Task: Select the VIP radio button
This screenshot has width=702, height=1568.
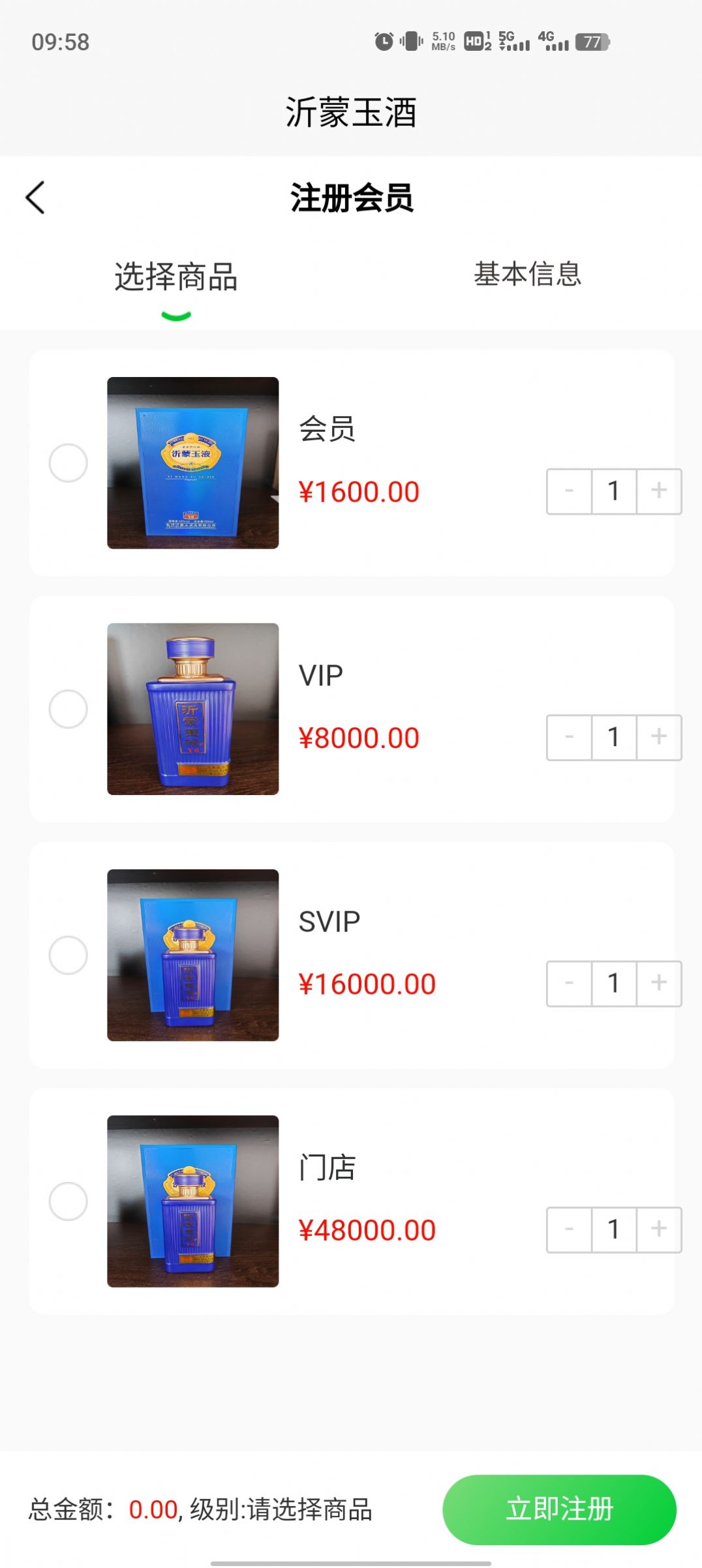Action: click(69, 709)
